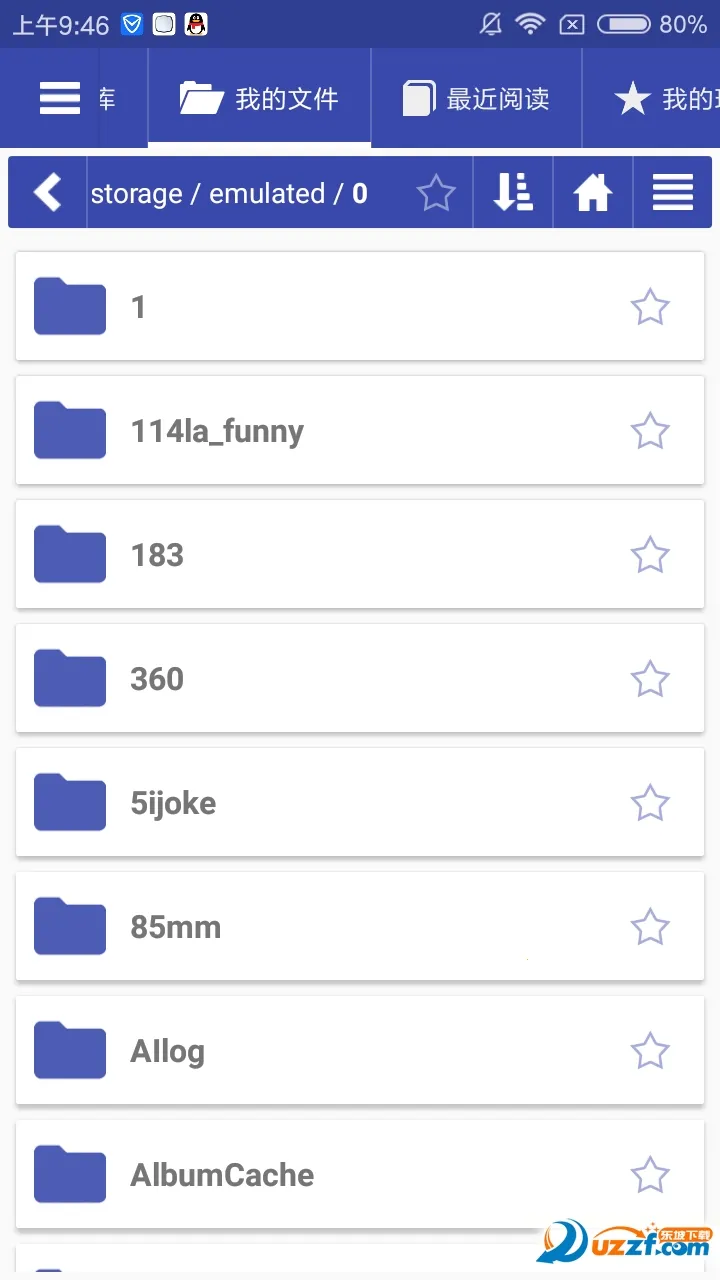The height and width of the screenshot is (1280, 720).
Task: Switch to the 最近阅读 tab
Action: pos(476,98)
